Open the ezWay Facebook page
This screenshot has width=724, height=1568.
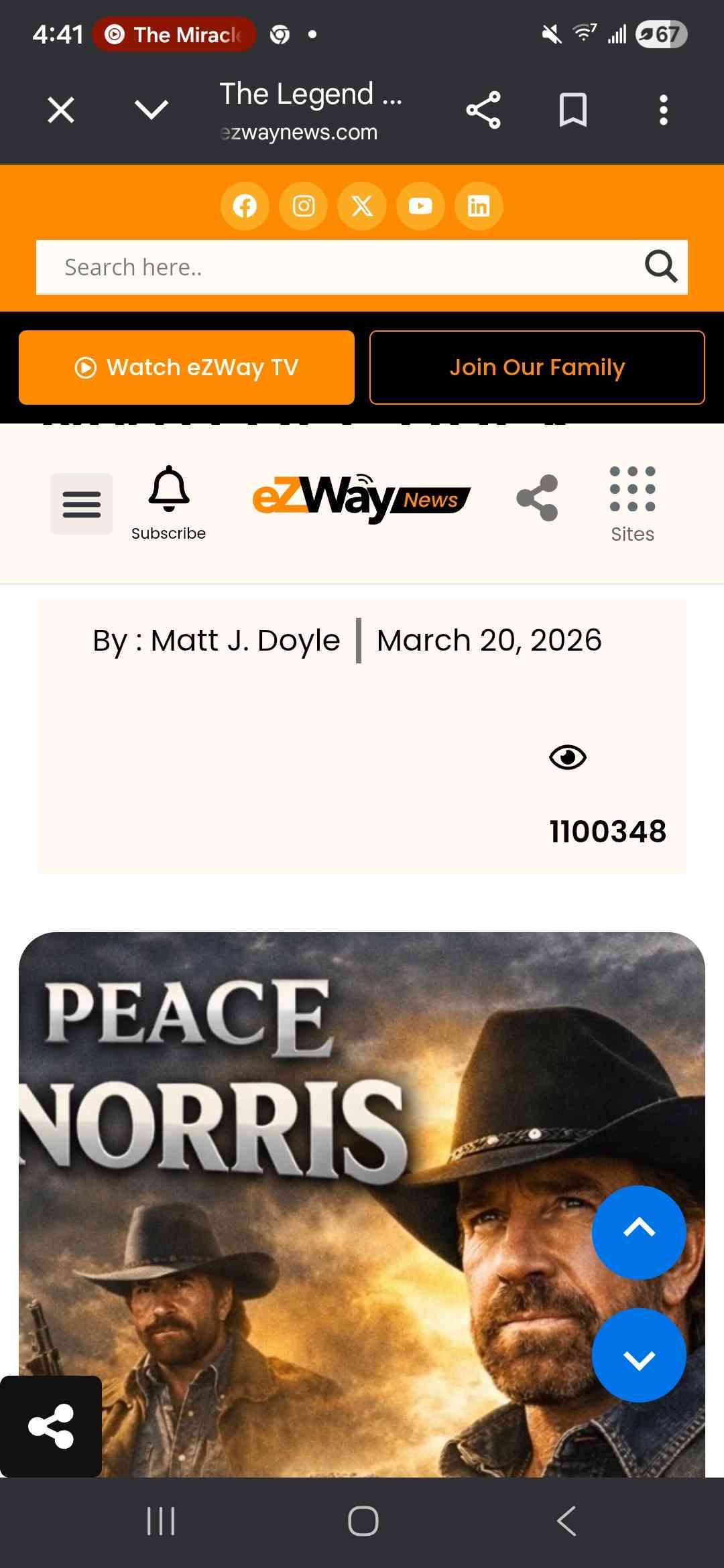point(245,206)
